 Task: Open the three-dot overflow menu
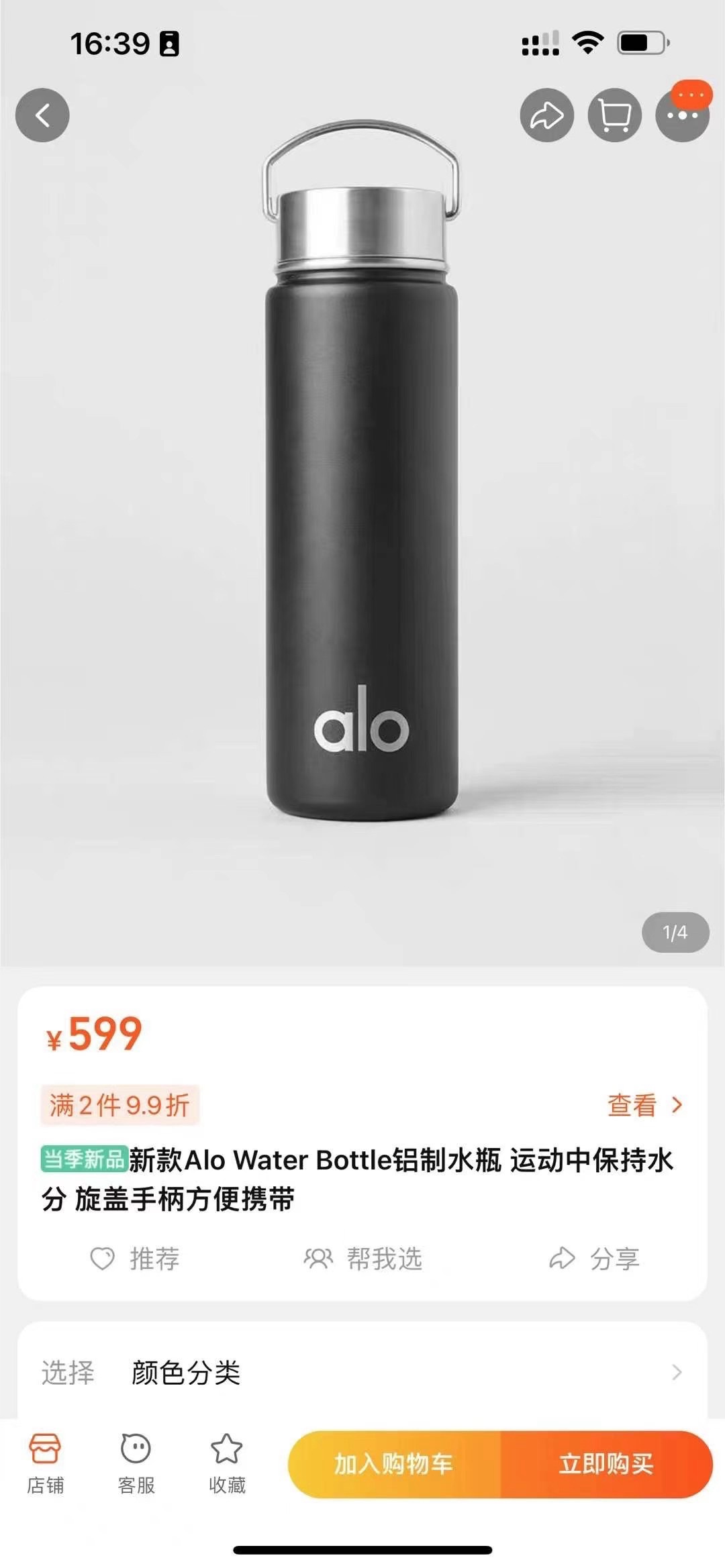pos(682,117)
